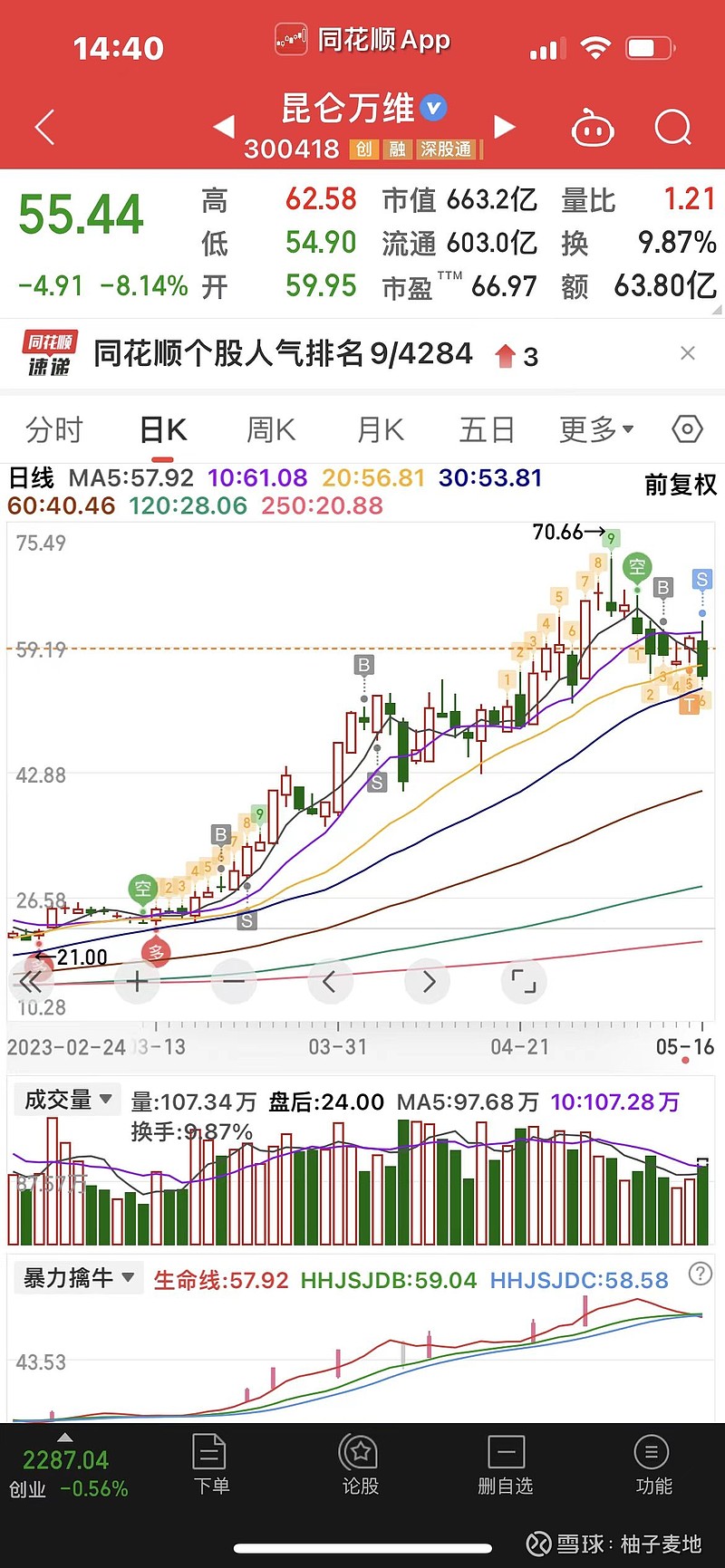Select the 月K chart tab
The height and width of the screenshot is (1568, 725).
380,429
